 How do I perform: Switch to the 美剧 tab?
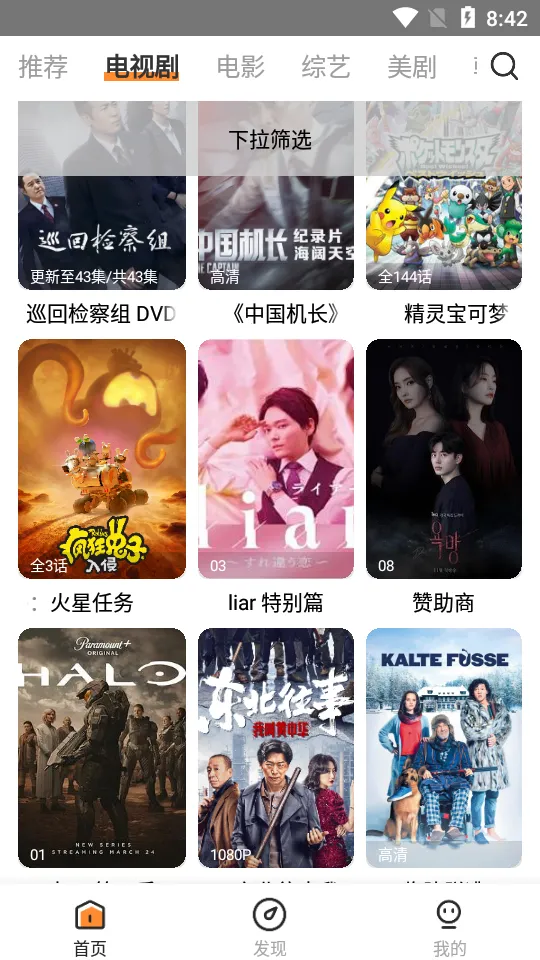pyautogui.click(x=411, y=67)
